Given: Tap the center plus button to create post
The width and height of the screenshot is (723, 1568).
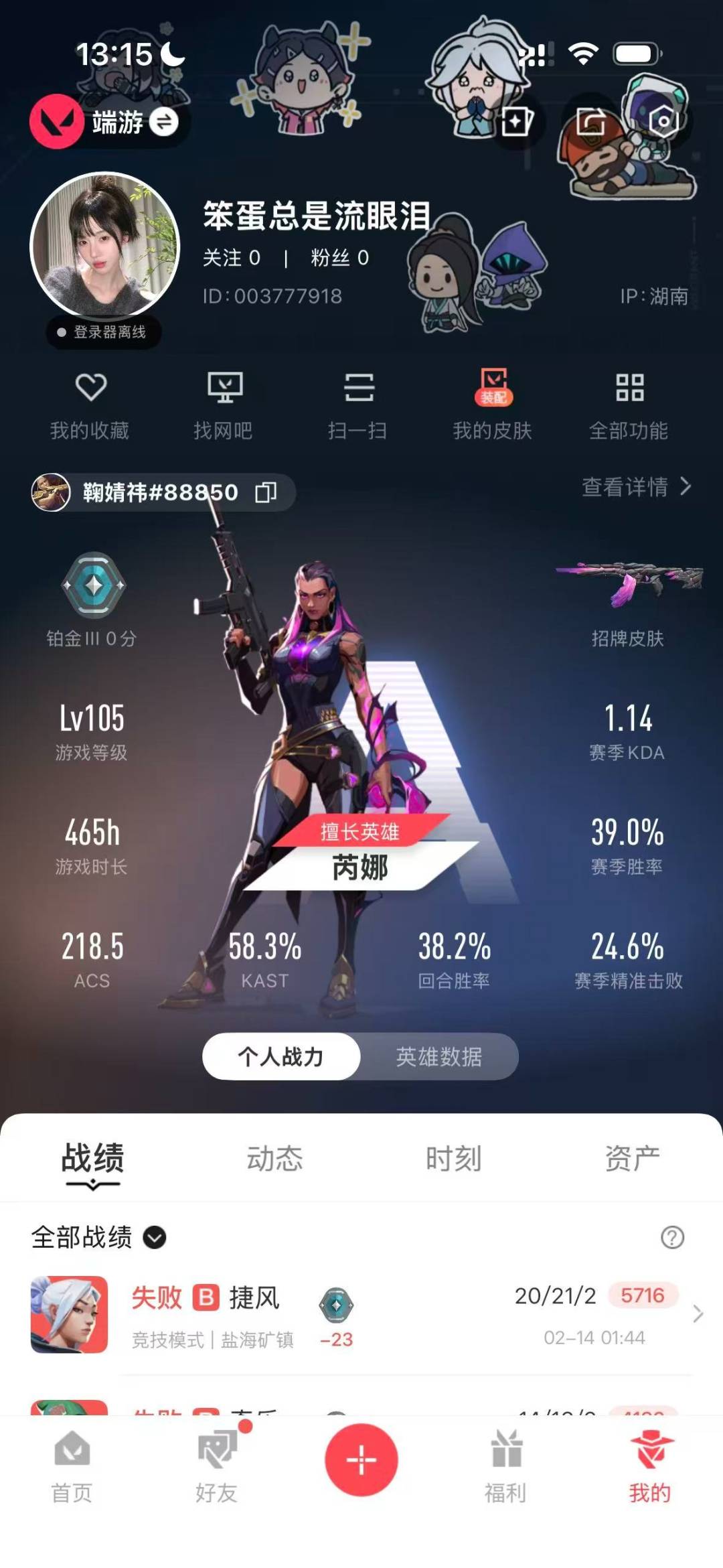Looking at the screenshot, I should 360,1461.
